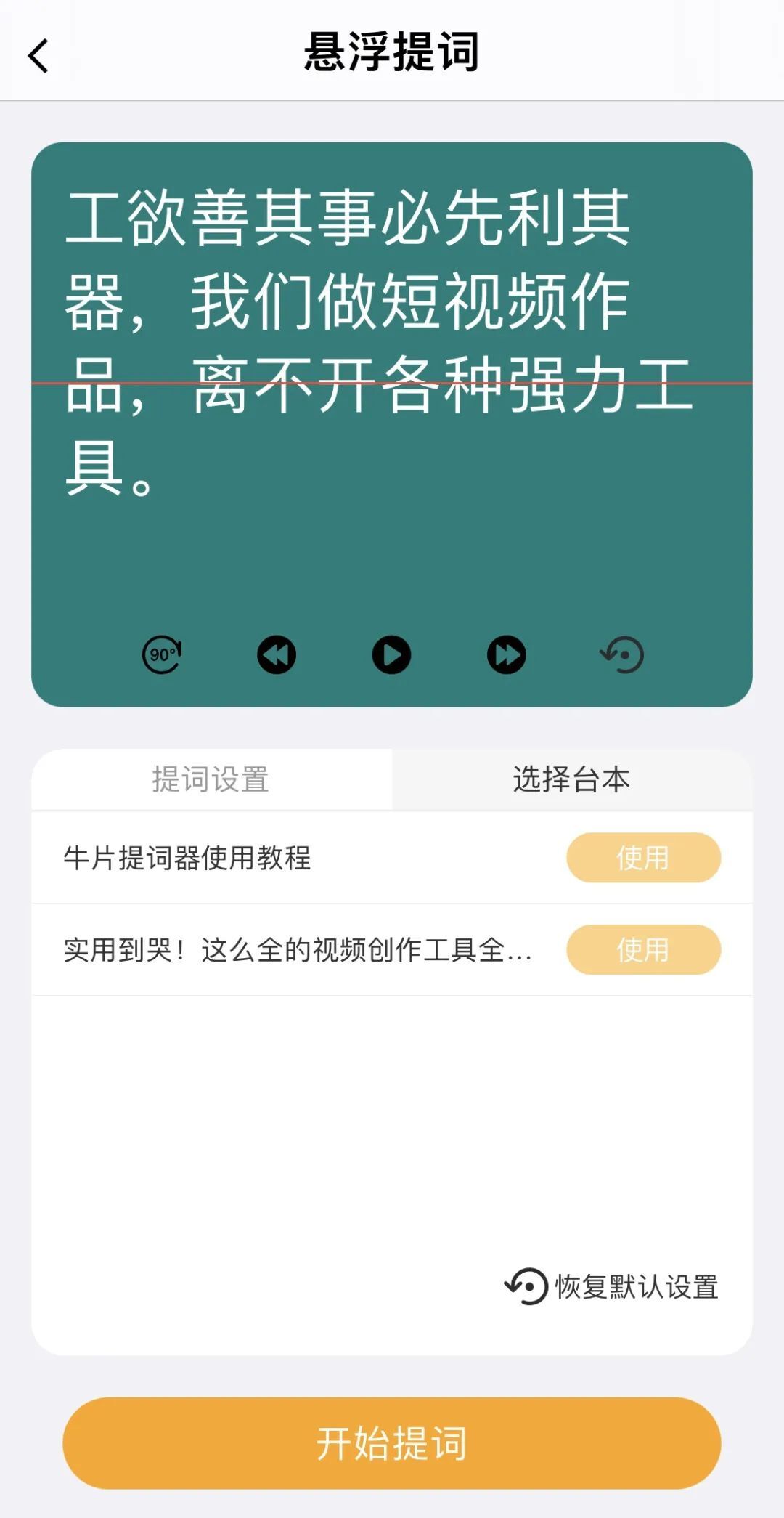Switch to the 提词设置 tab
Image resolution: width=784 pixels, height=1518 pixels.
coord(211,779)
